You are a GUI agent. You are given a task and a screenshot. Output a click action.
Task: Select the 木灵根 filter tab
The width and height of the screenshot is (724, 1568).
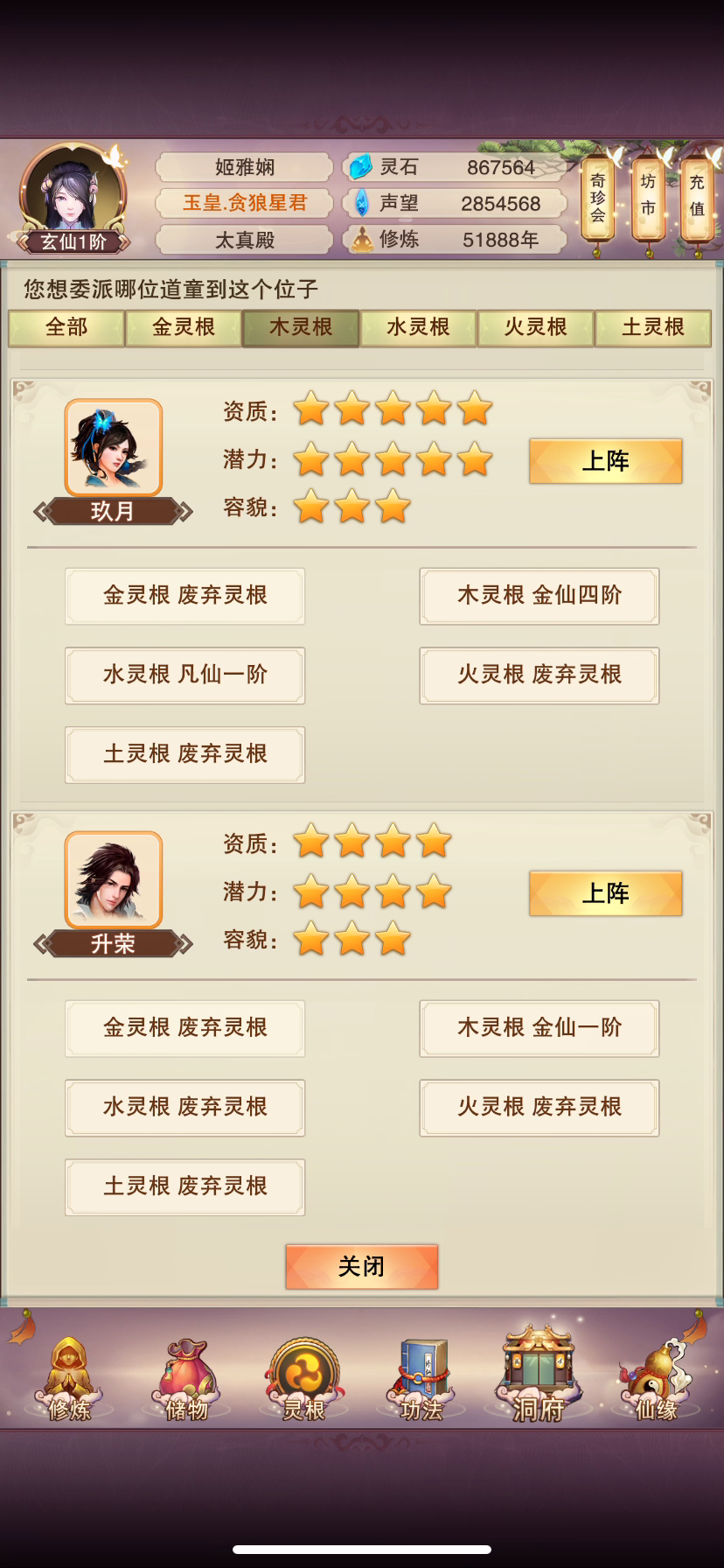(301, 328)
